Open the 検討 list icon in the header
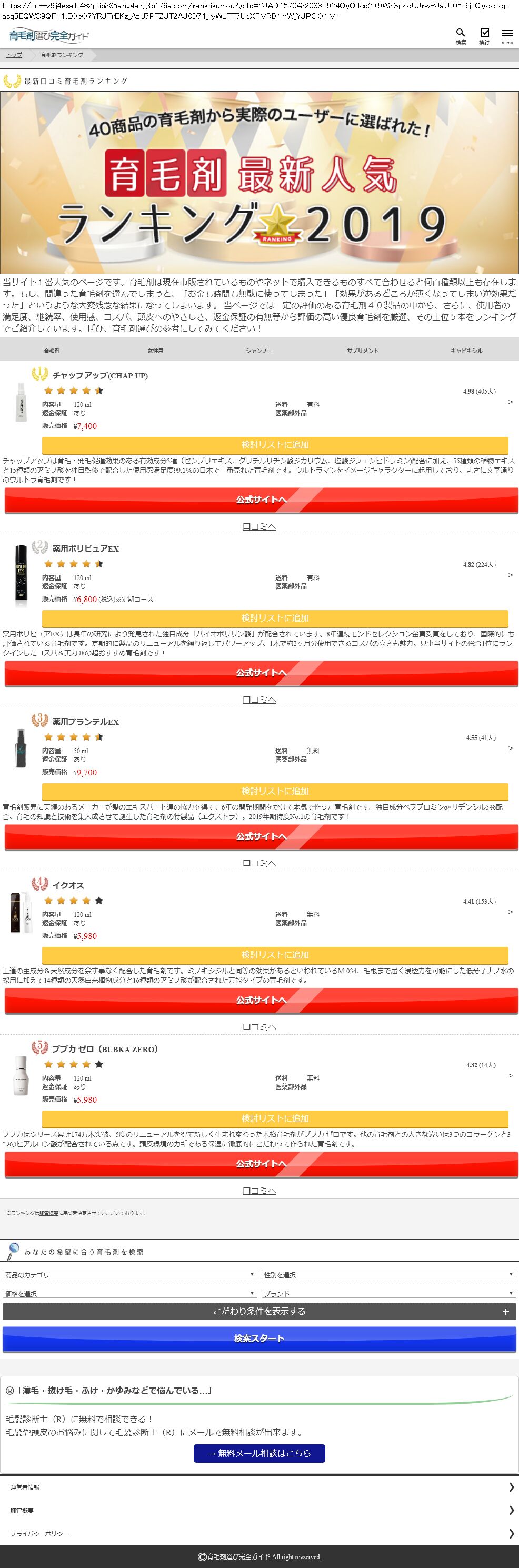The width and height of the screenshot is (519, 1568). [484, 35]
